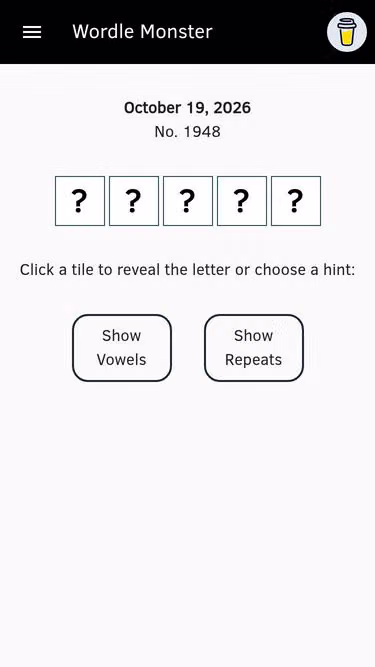Reveal the third letter tile
The image size is (375, 667).
click(188, 201)
